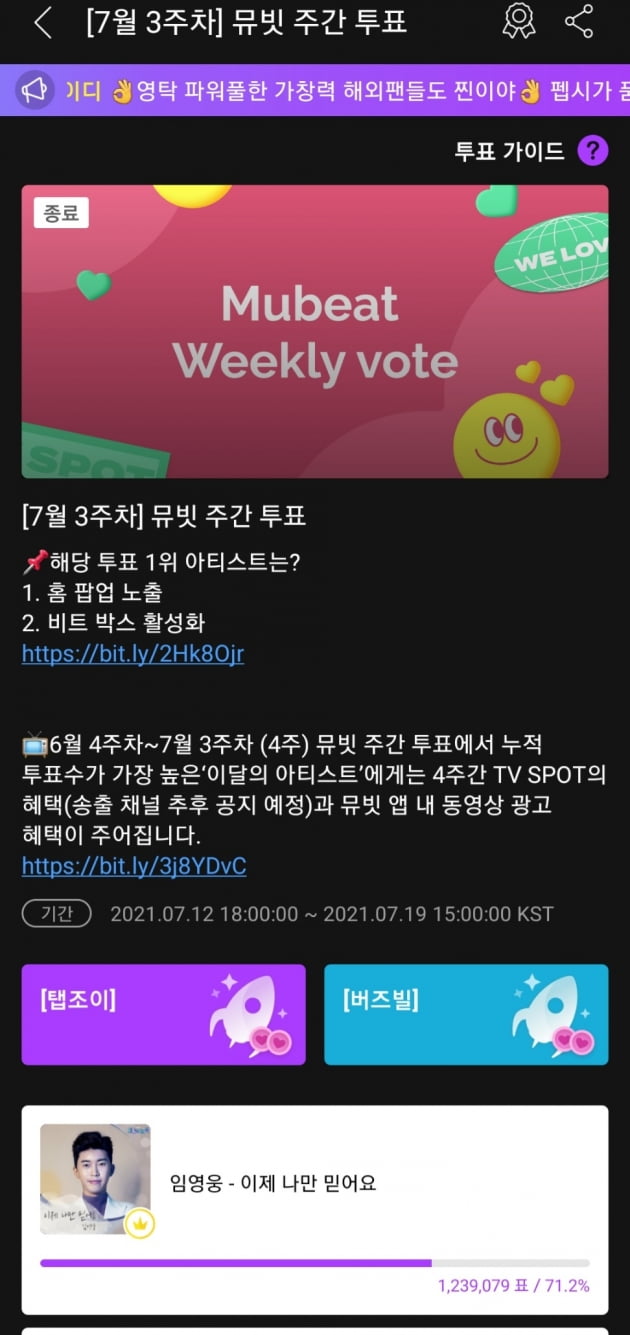Open the ranking badge icon
The width and height of the screenshot is (630, 1335).
[518, 22]
